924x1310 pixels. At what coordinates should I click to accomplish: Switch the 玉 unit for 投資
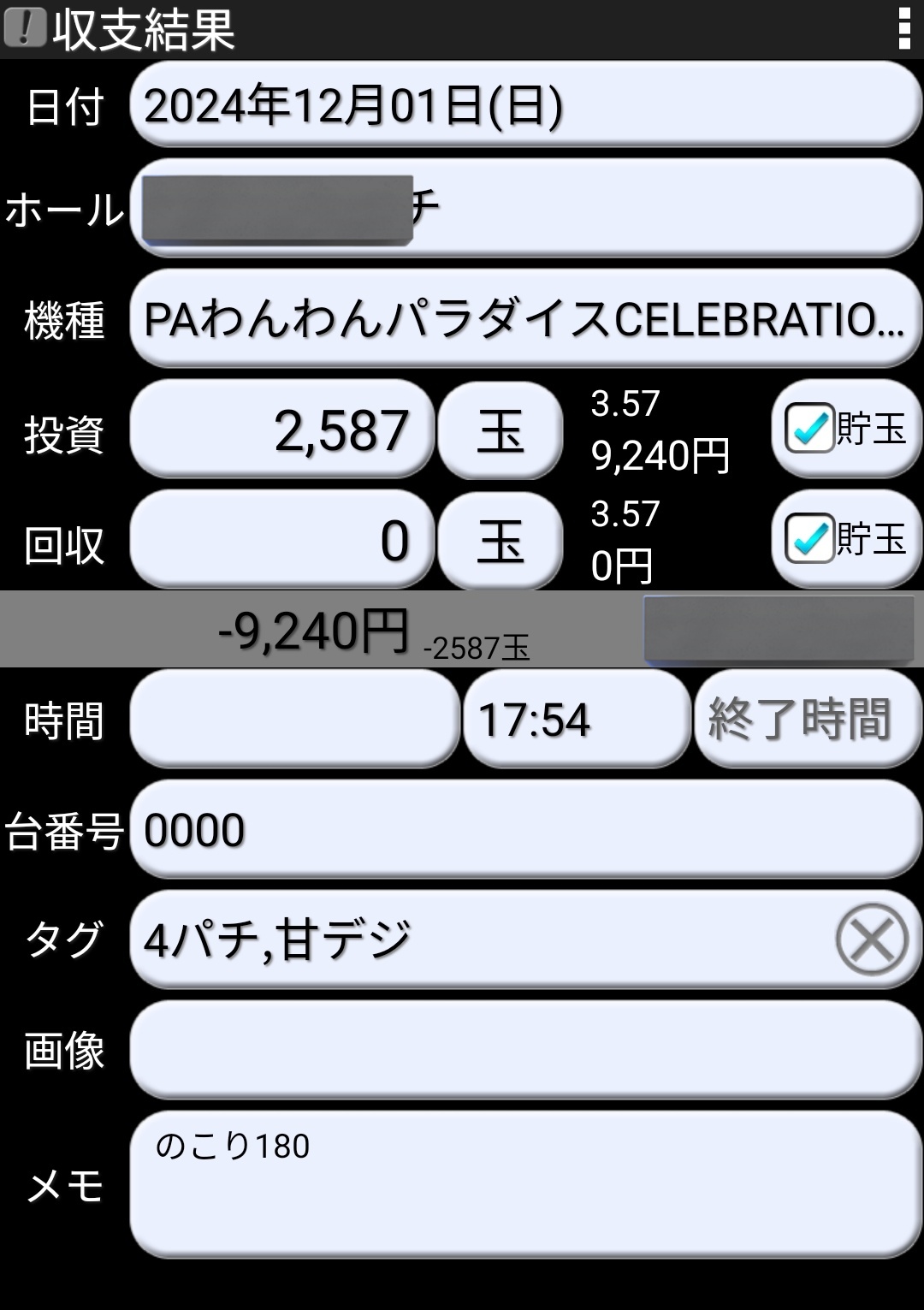click(x=500, y=430)
